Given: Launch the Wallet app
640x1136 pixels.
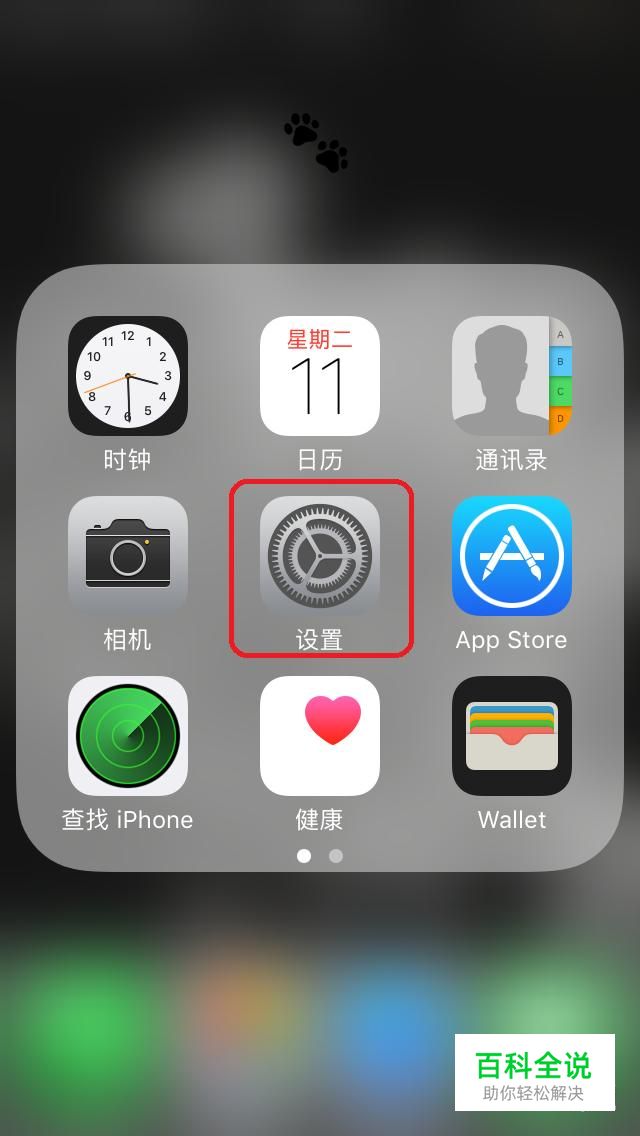Looking at the screenshot, I should click(x=511, y=736).
